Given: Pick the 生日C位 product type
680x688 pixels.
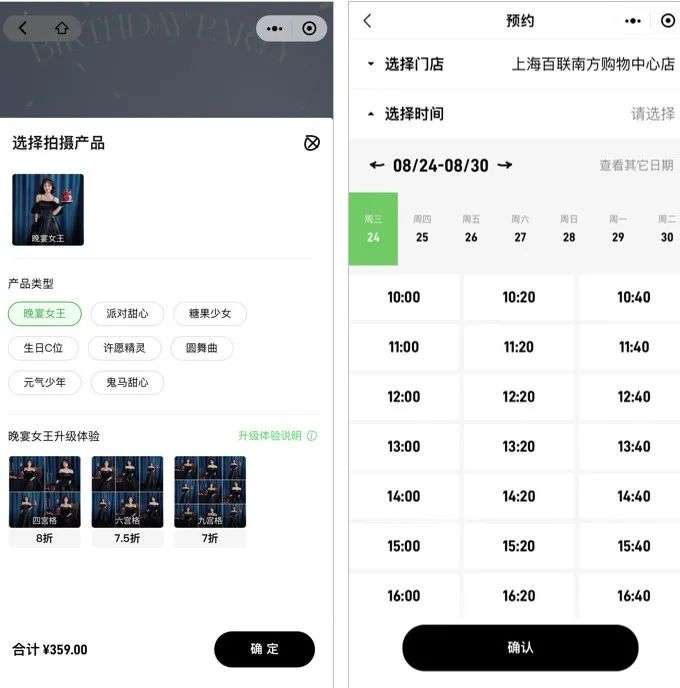Looking at the screenshot, I should pos(43,348).
